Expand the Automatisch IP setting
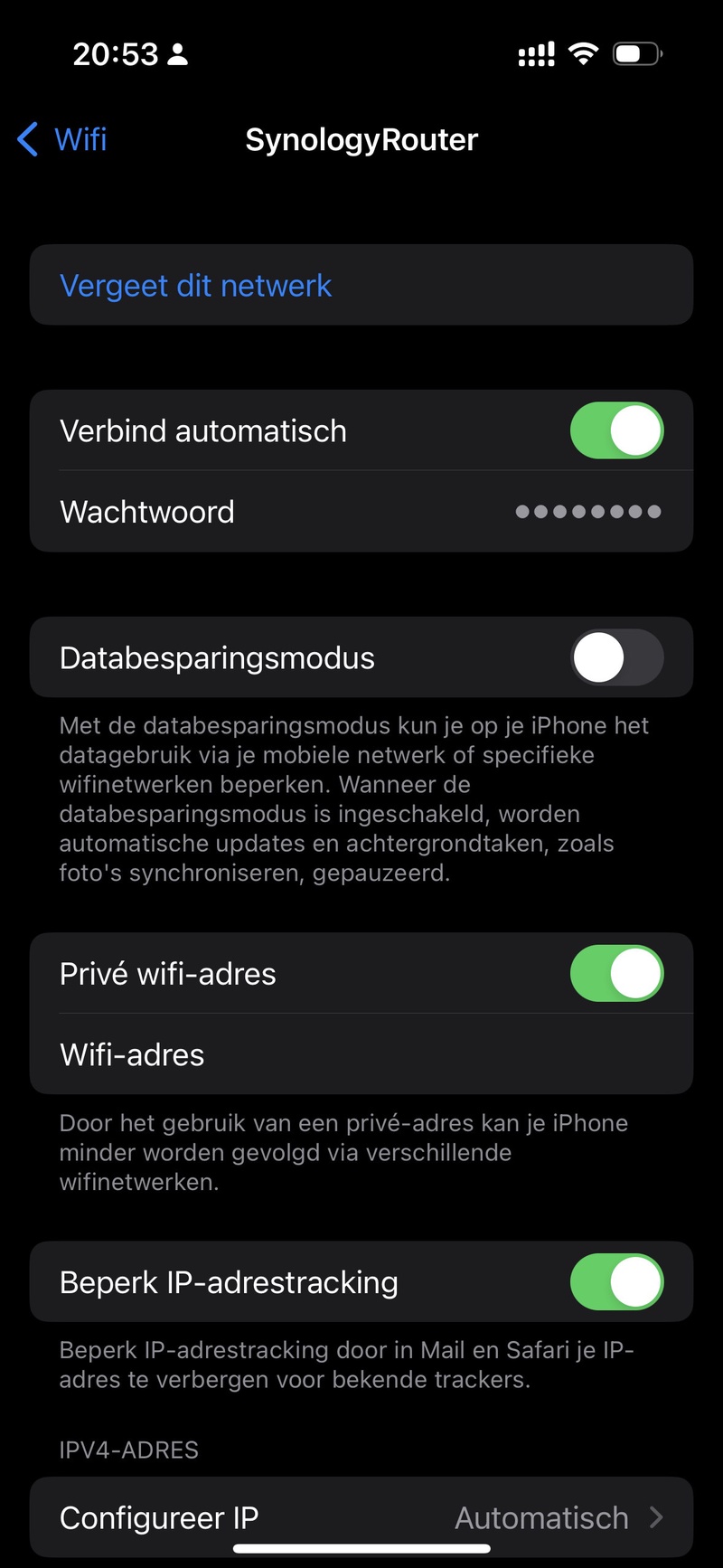 pyautogui.click(x=540, y=1517)
